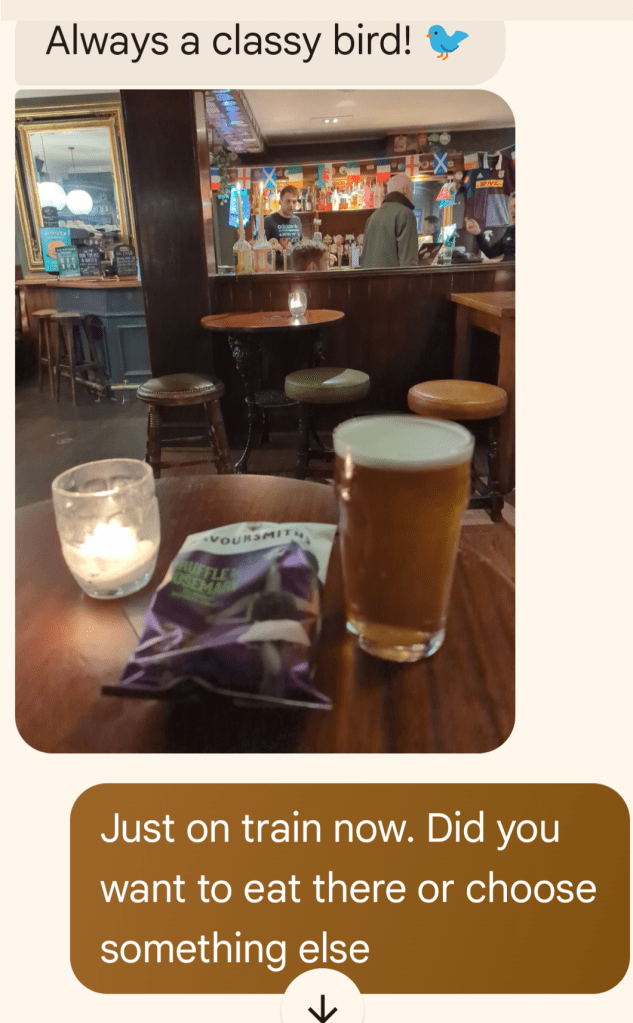The image size is (633, 1023).
Task: Jump to the latest message with the down arrow
Action: (322, 1005)
